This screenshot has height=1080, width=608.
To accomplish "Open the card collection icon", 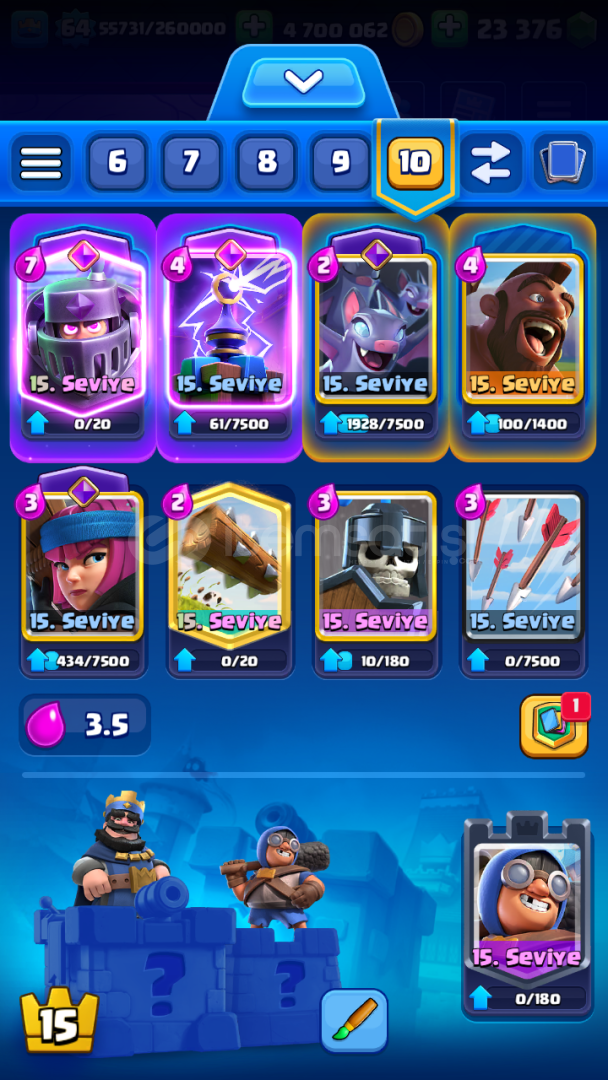I will (x=563, y=162).
